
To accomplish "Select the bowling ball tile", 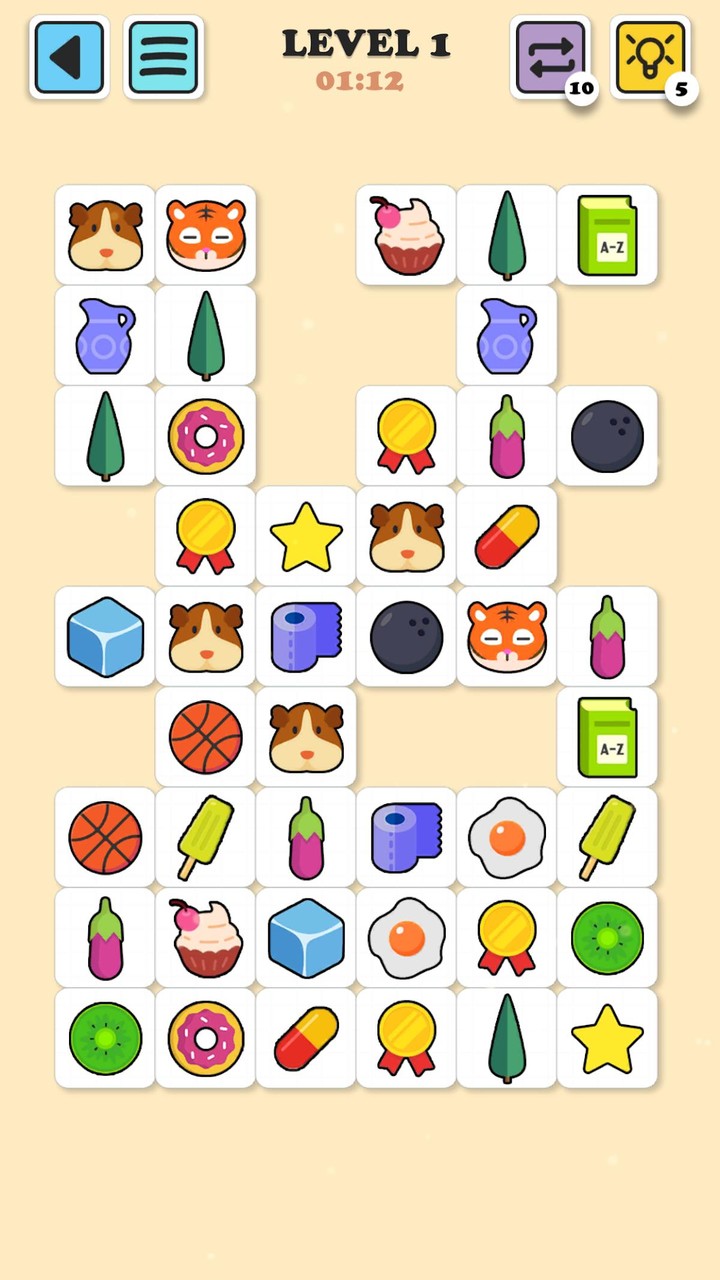I will pyautogui.click(x=607, y=436).
